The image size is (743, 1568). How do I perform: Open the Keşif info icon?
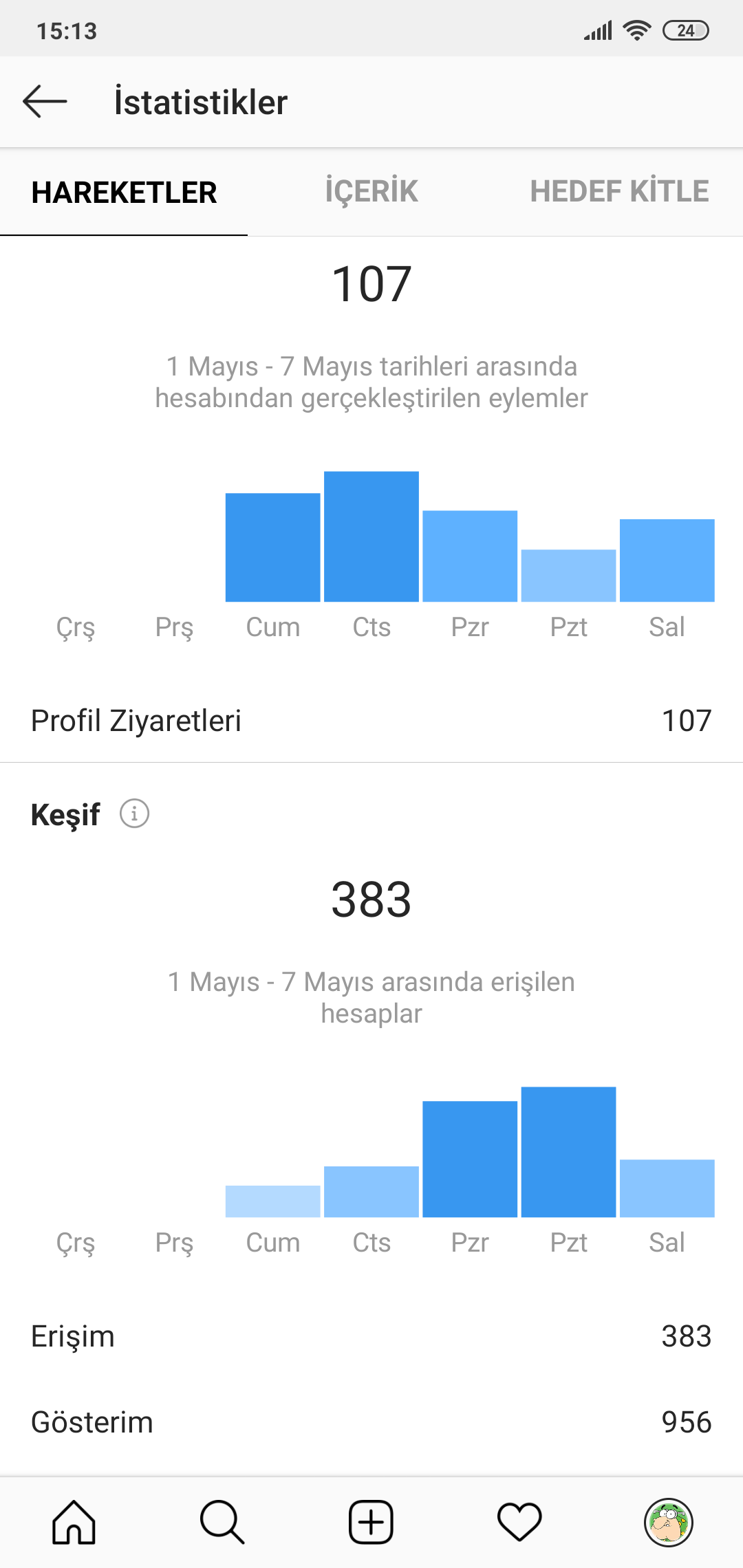point(134,814)
